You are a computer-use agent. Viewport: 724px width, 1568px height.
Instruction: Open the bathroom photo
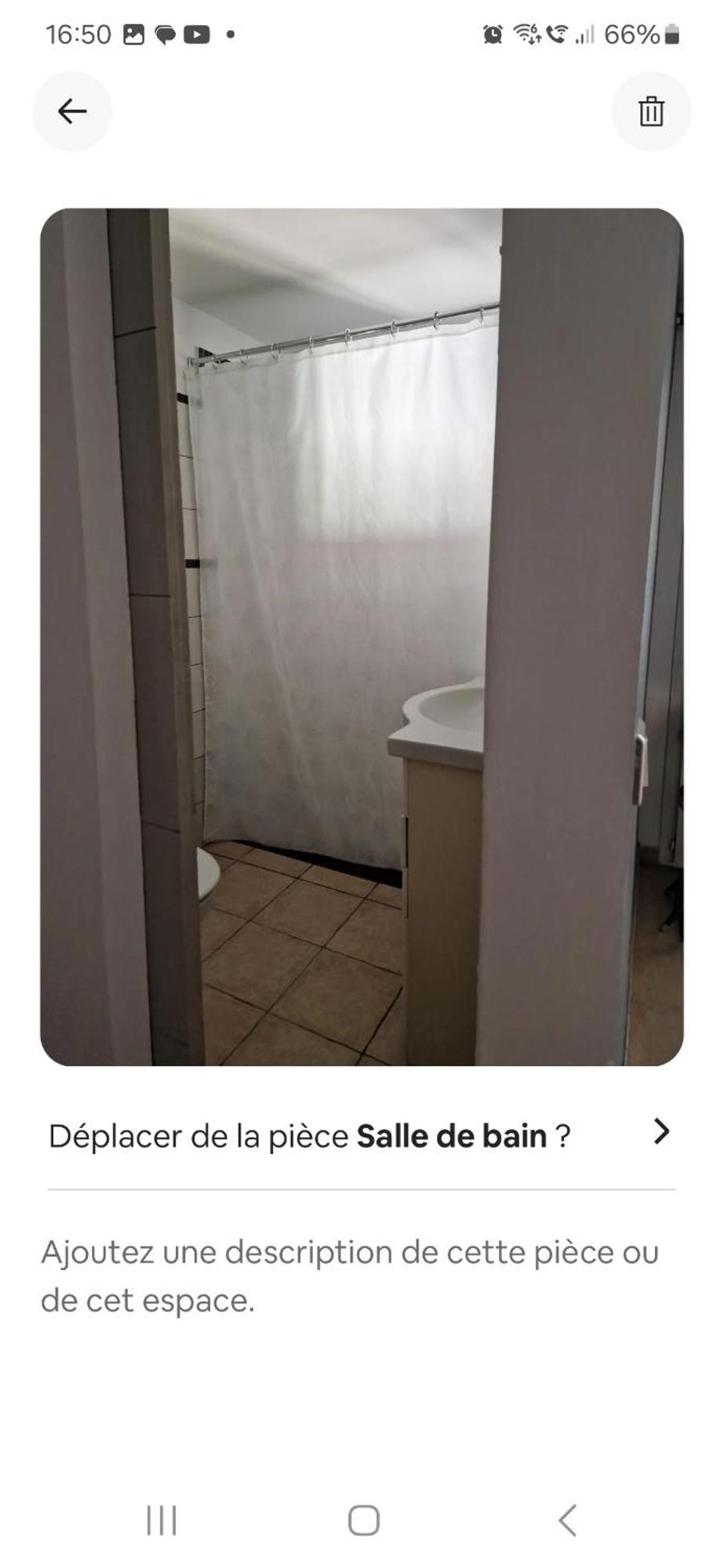point(361,637)
